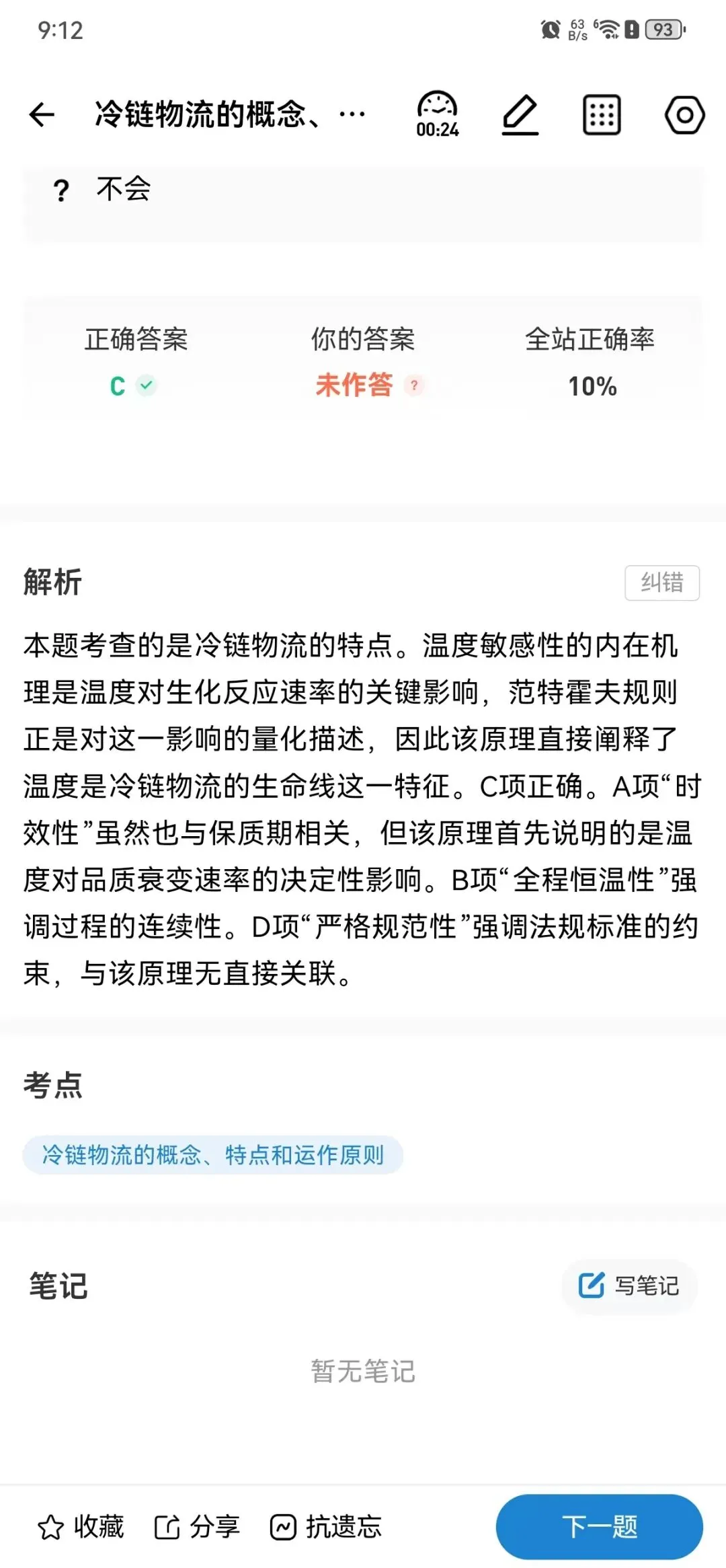Viewport: 726px width, 1568px height.
Task: Add this question to 收藏
Action: (x=81, y=1527)
